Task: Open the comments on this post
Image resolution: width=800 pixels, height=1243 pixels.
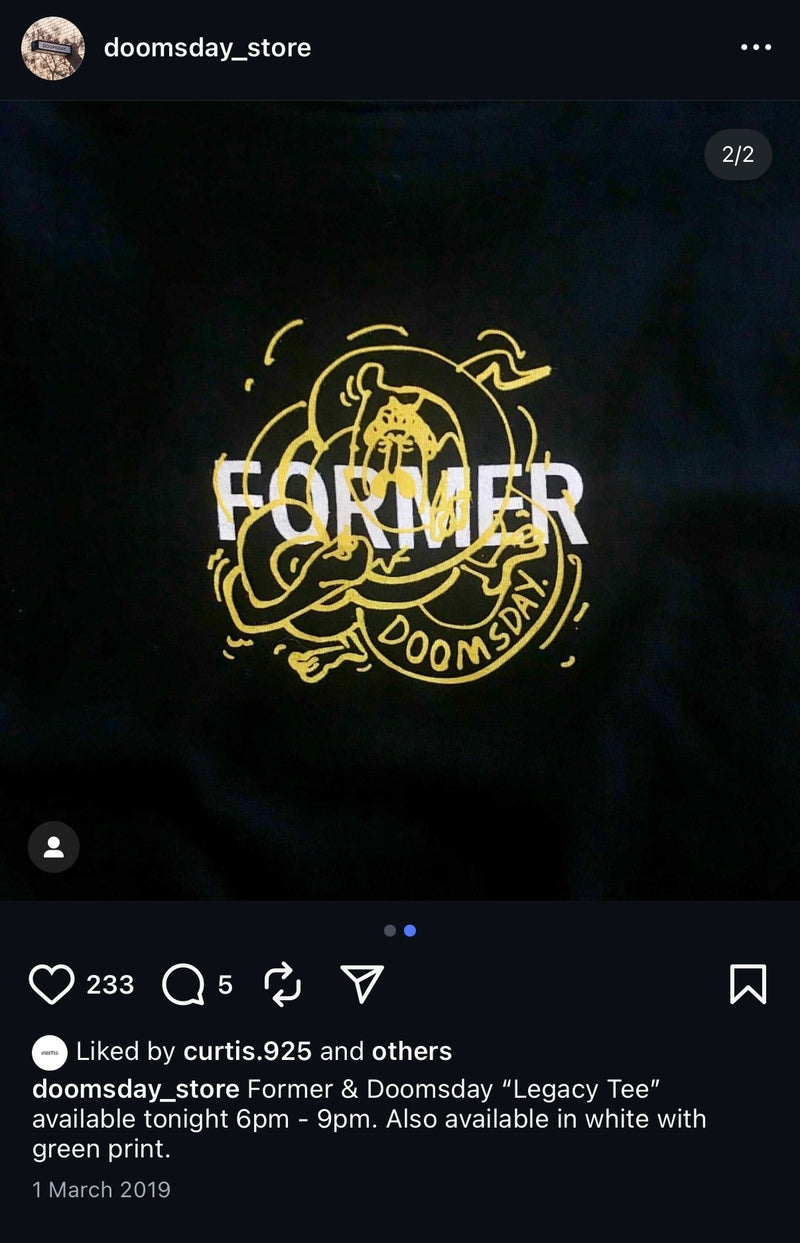Action: (183, 985)
